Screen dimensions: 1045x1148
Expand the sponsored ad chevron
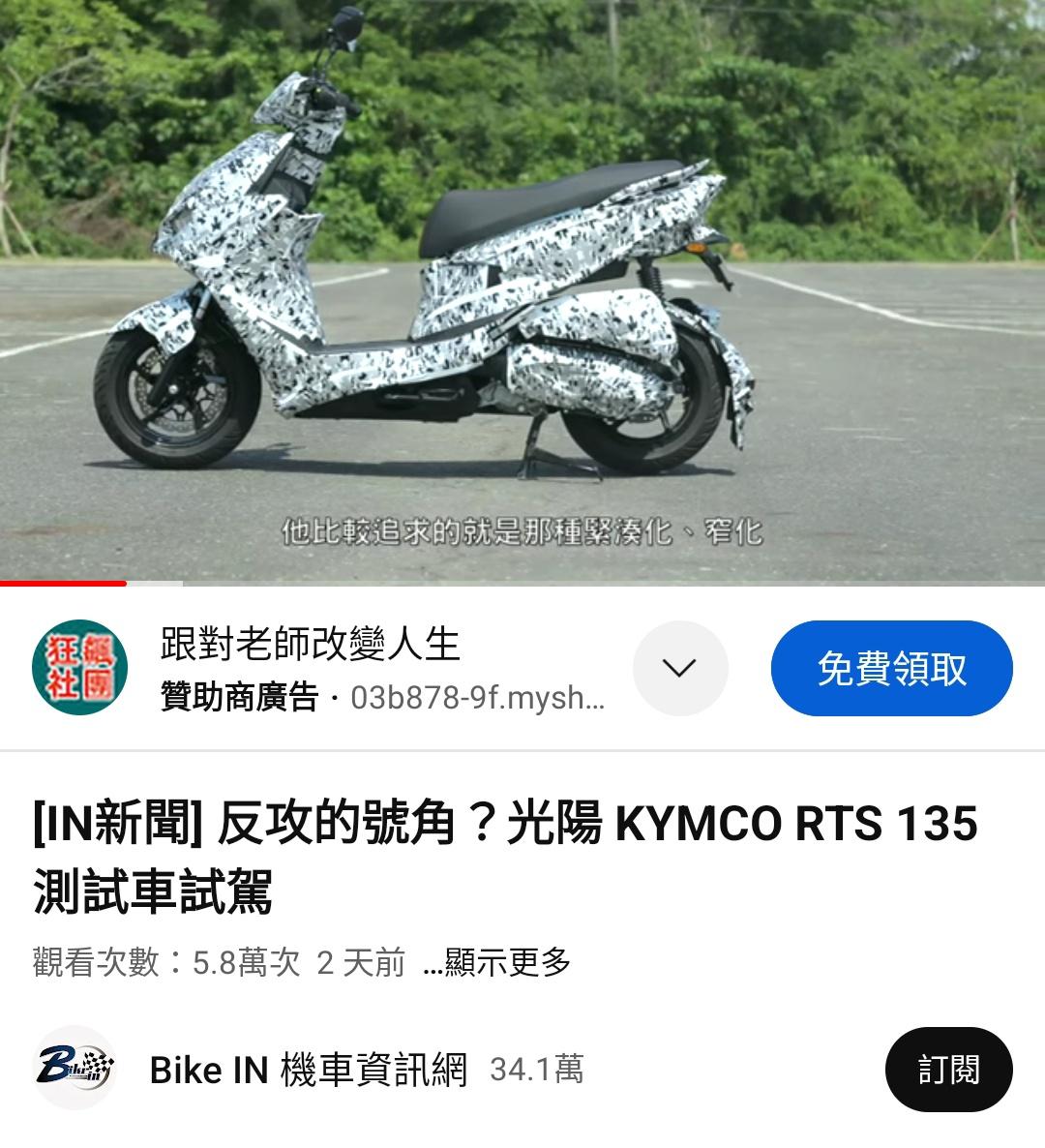[x=680, y=668]
